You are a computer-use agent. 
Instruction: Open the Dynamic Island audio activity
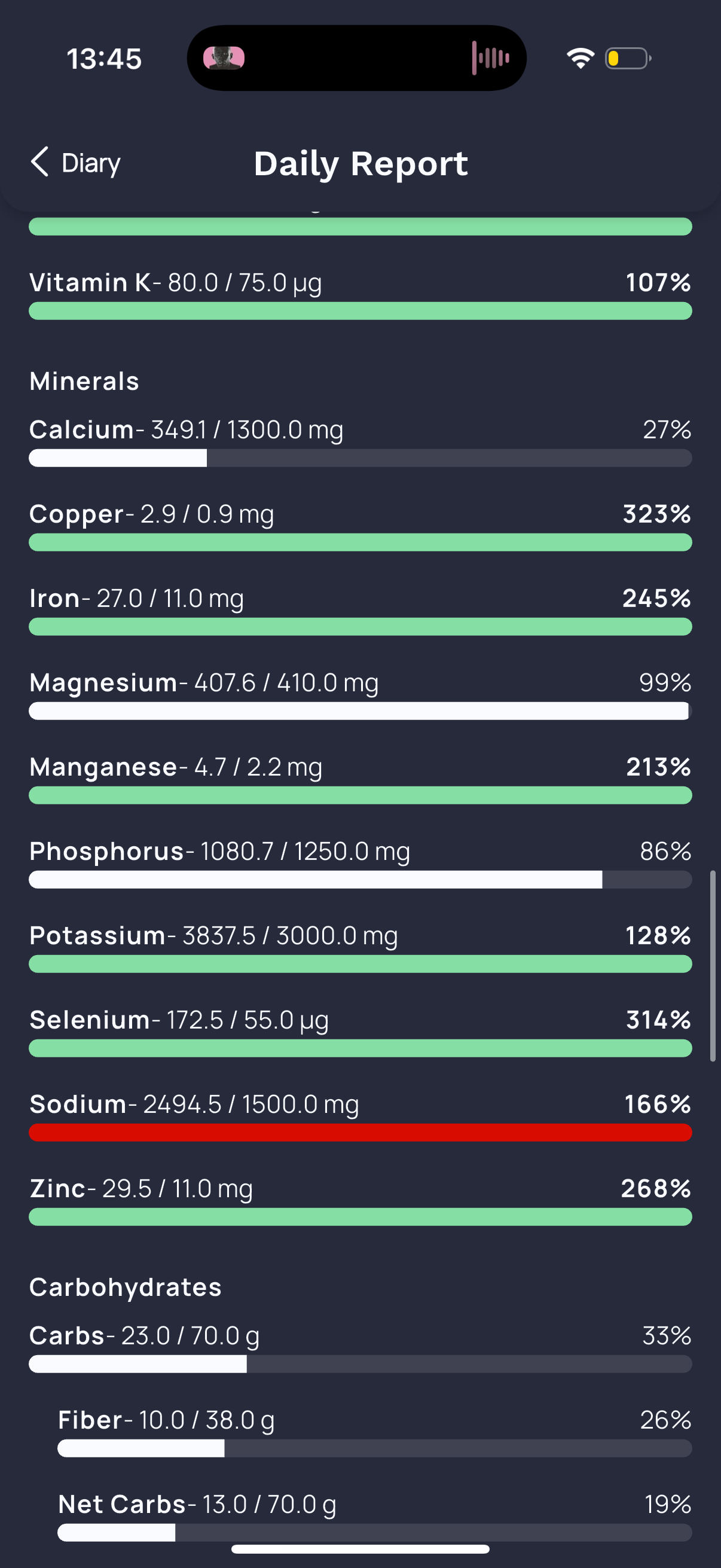coord(356,59)
